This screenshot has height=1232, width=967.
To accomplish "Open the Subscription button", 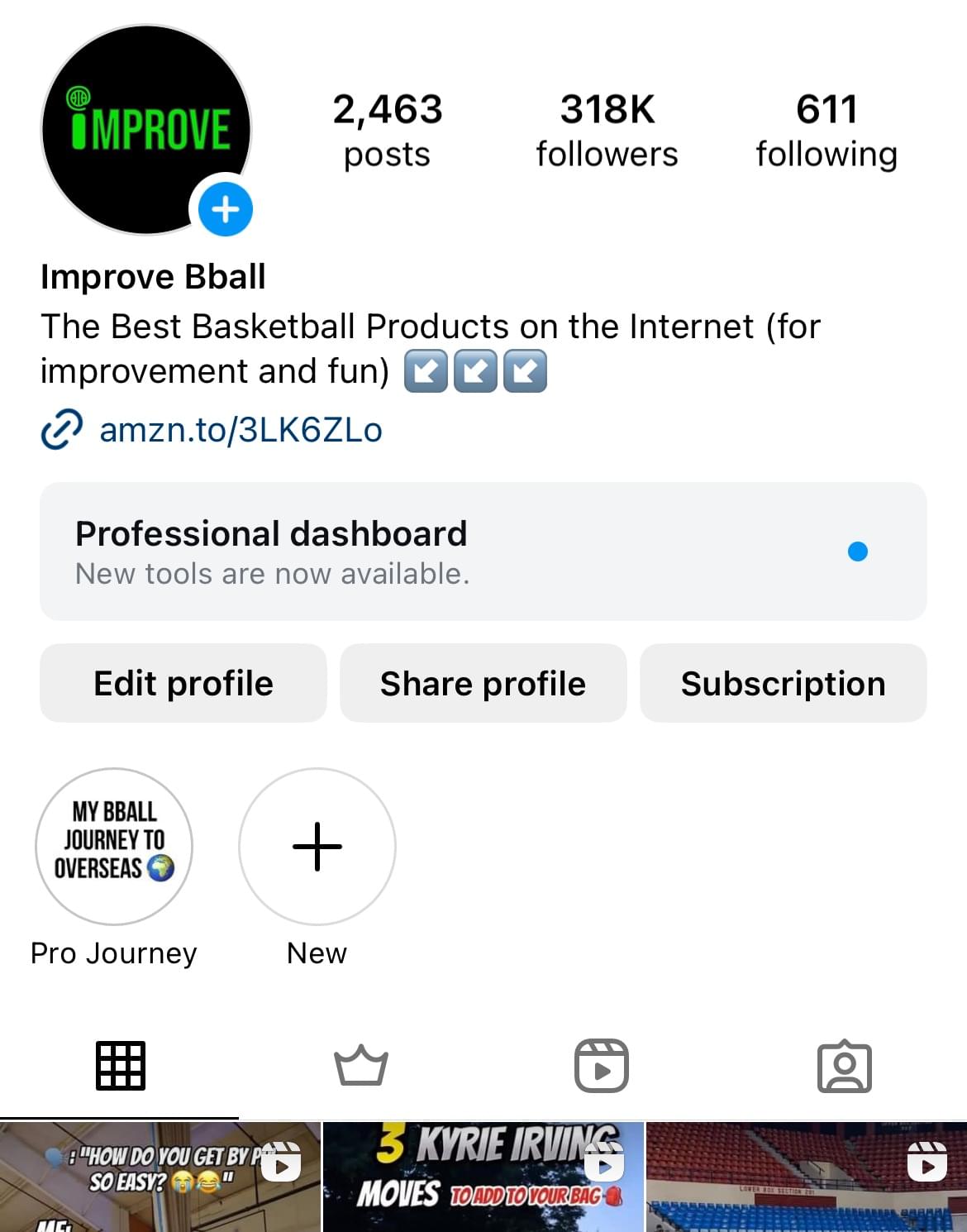I will tap(783, 684).
